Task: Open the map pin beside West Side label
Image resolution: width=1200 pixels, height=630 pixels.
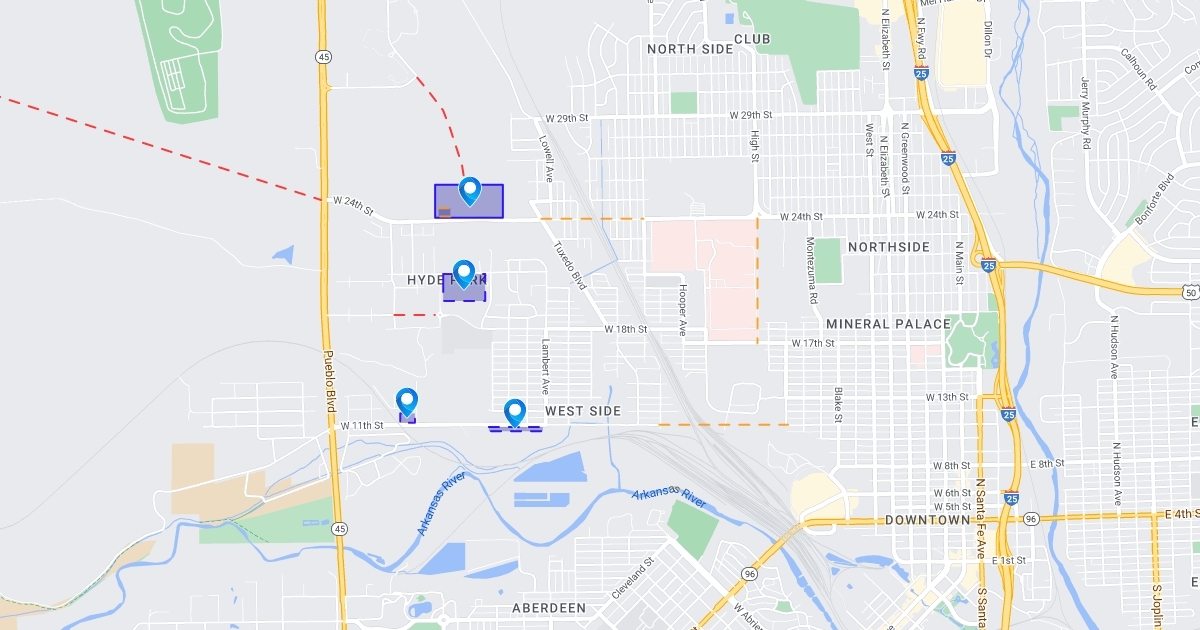Action: tap(515, 411)
